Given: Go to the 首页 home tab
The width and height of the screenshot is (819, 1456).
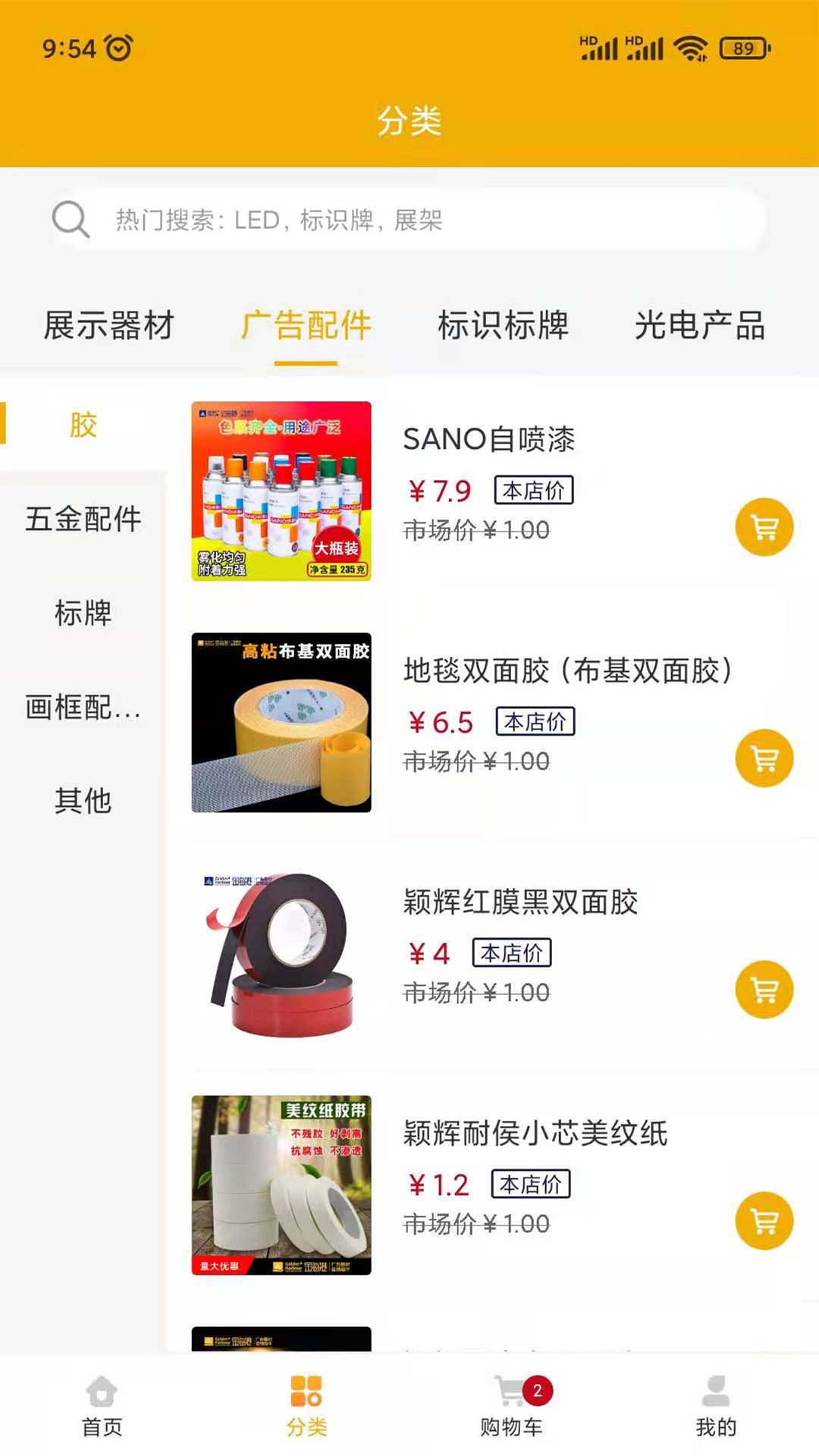Looking at the screenshot, I should pos(102,1407).
